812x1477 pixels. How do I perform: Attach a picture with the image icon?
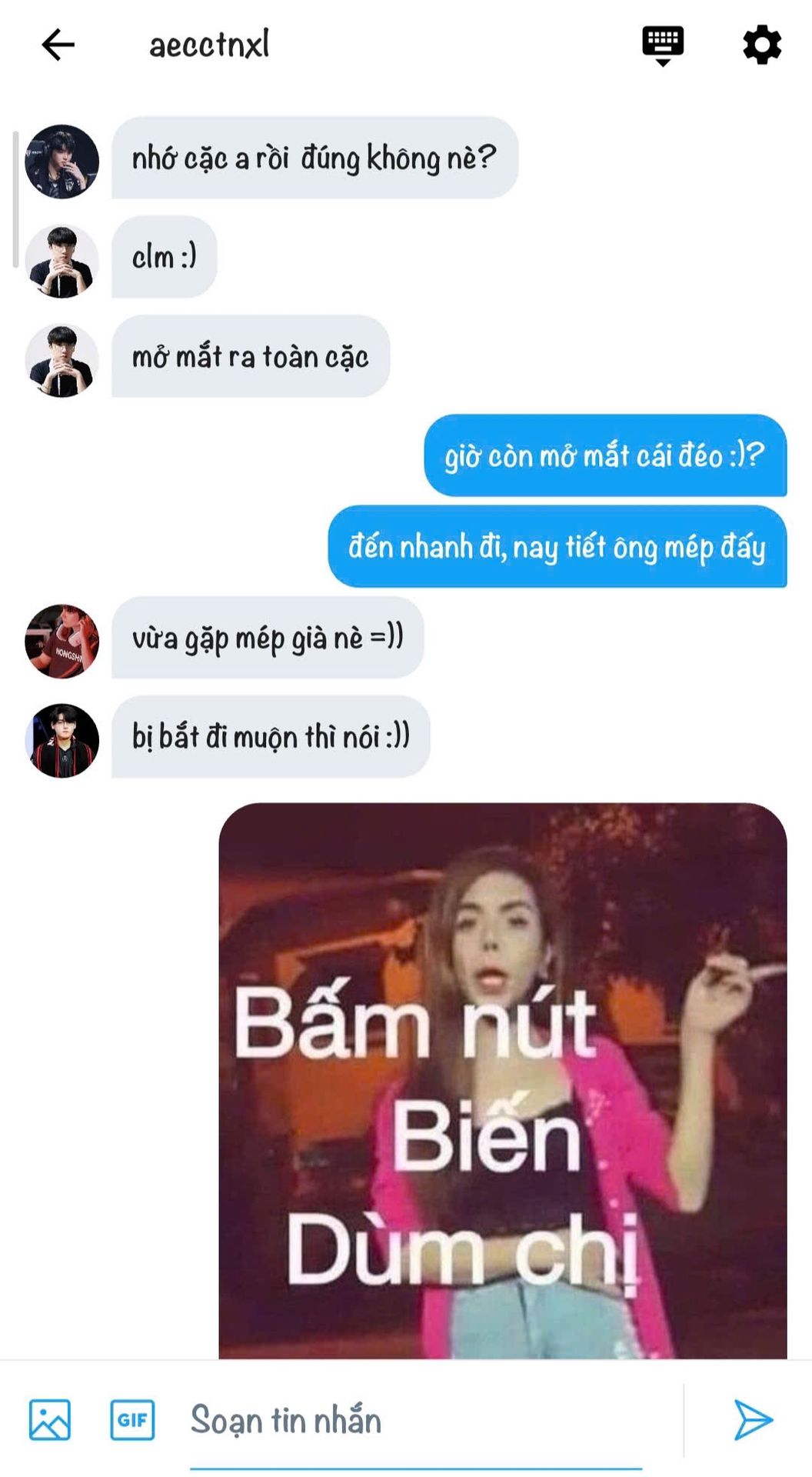pos(50,1419)
